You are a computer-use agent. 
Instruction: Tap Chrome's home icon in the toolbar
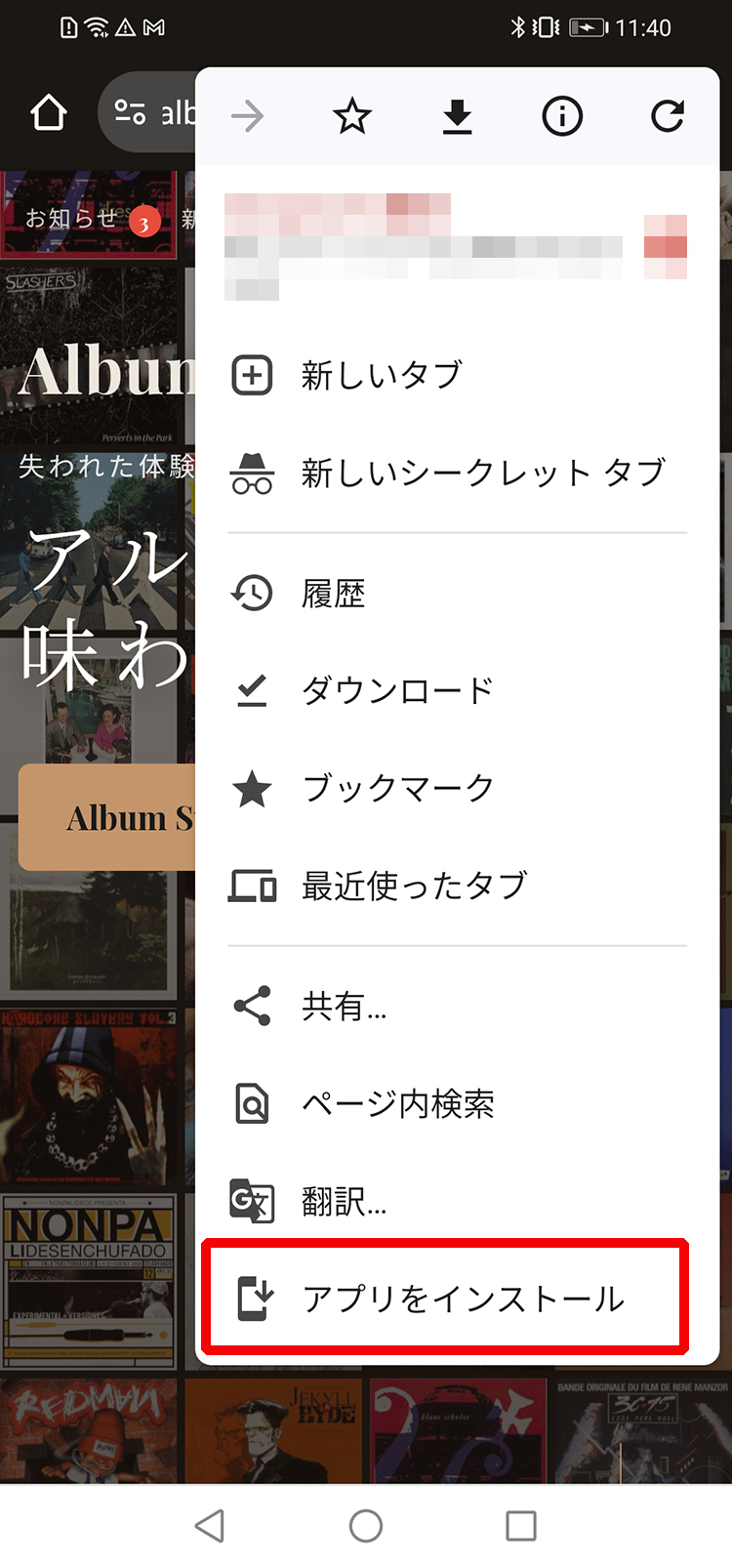(49, 113)
